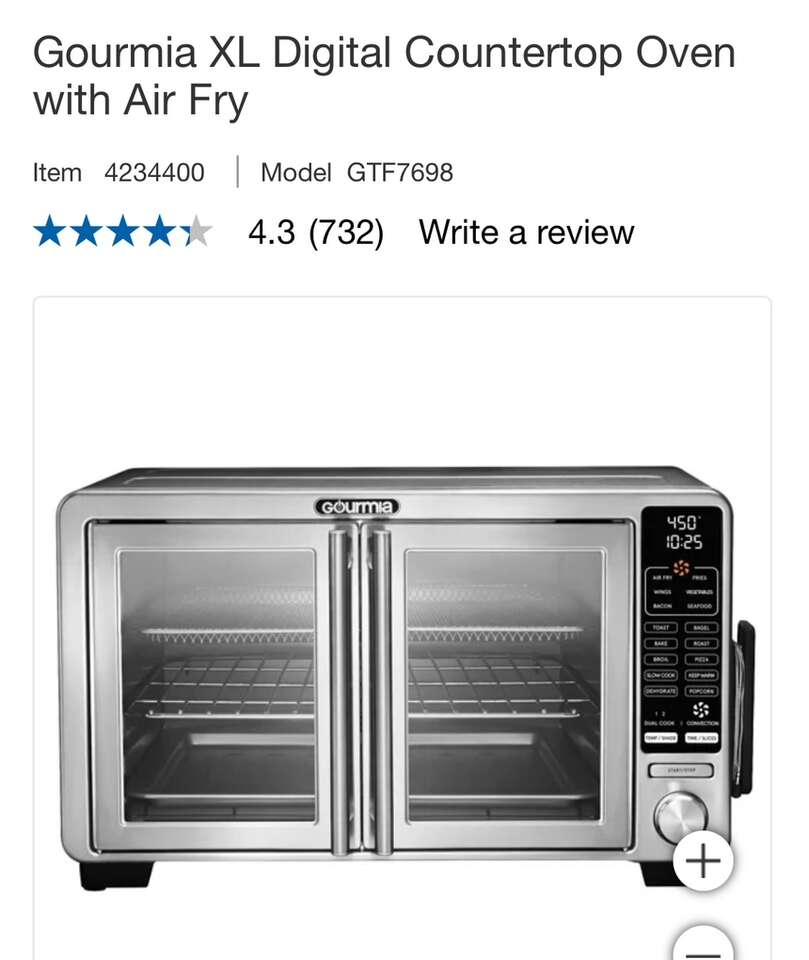Choose the WINGS cooking preset
Screen dimensions: 809x960
click(x=661, y=592)
